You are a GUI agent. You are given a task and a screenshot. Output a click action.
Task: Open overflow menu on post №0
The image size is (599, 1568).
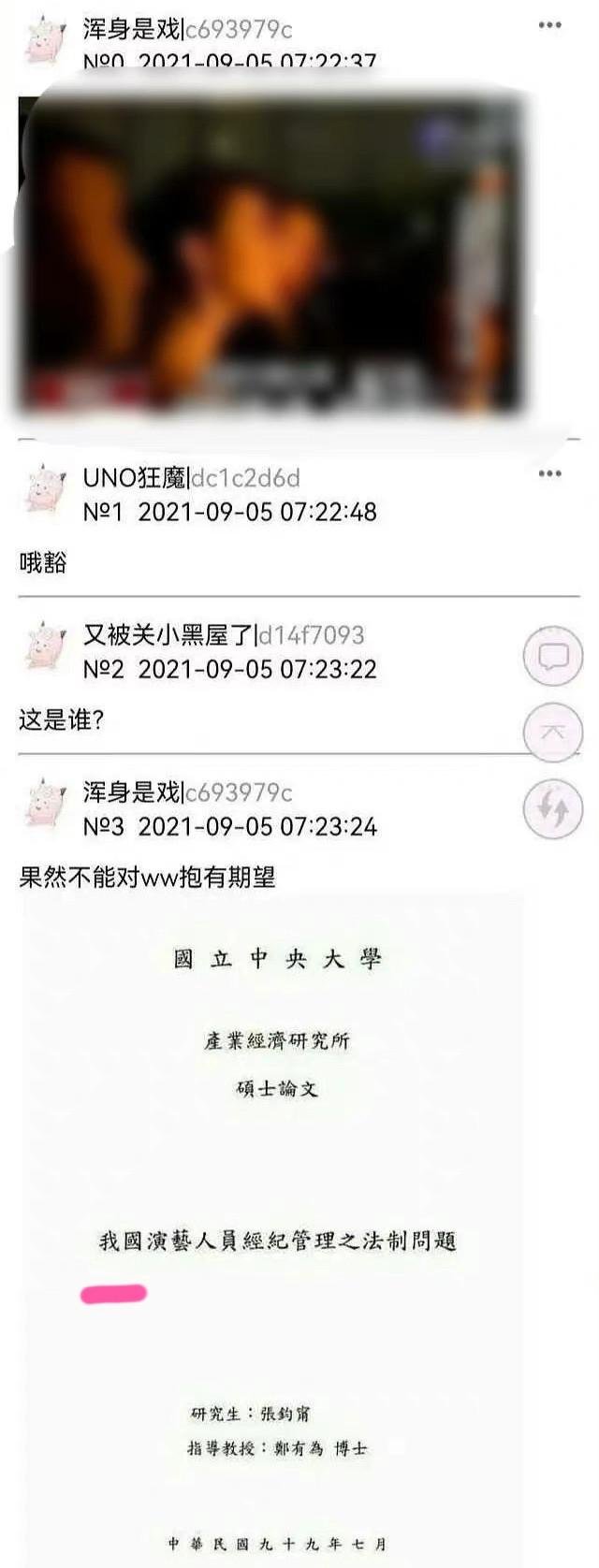(549, 25)
